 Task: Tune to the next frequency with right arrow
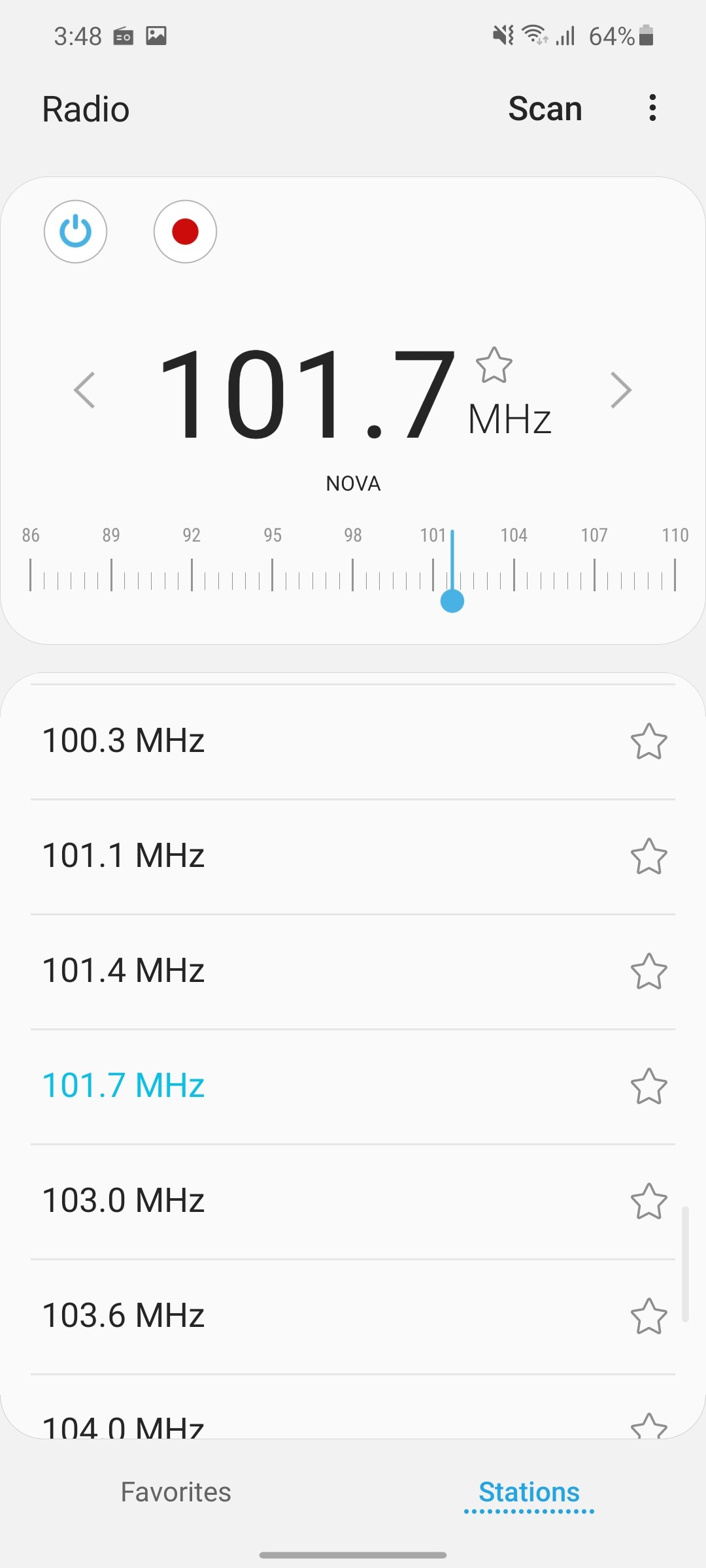(x=621, y=390)
